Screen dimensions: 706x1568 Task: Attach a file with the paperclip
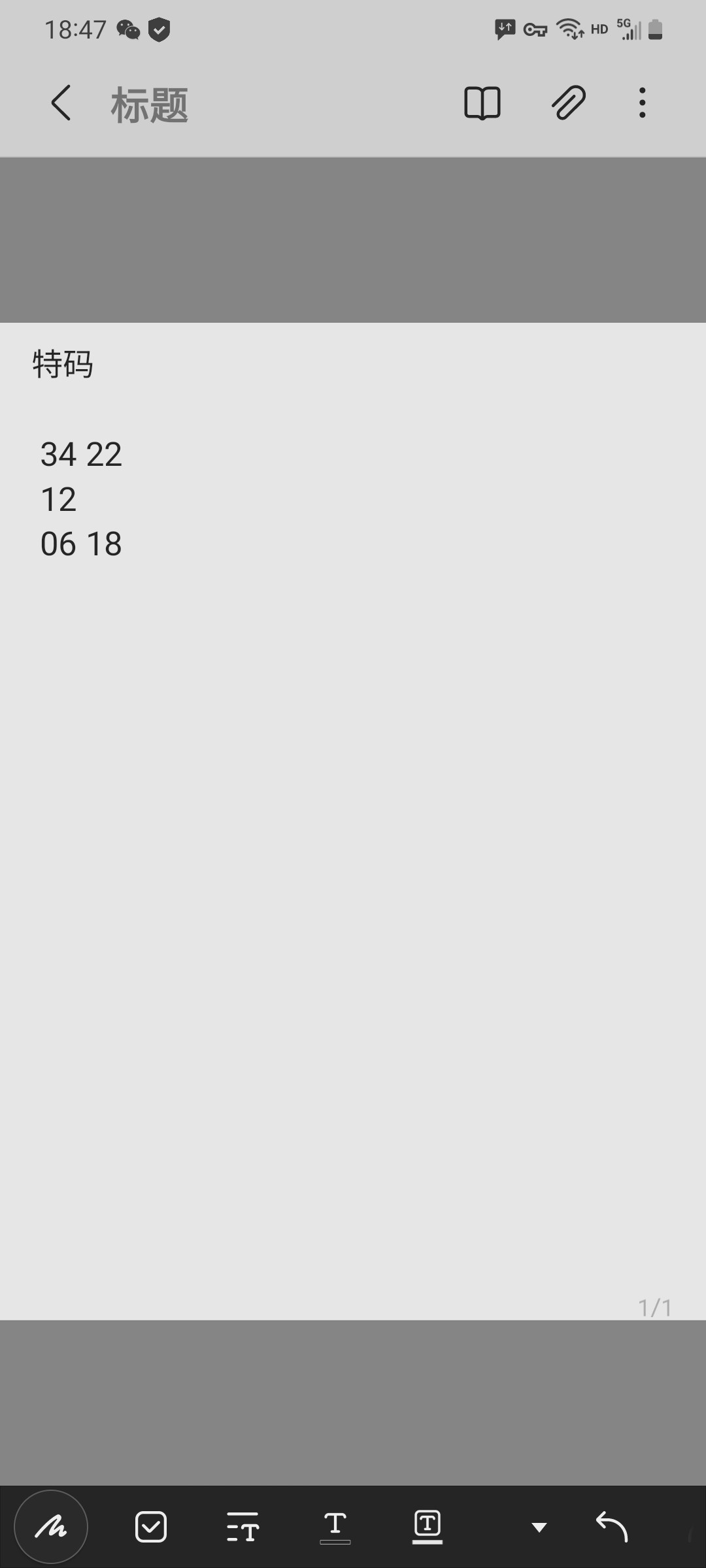pos(568,103)
